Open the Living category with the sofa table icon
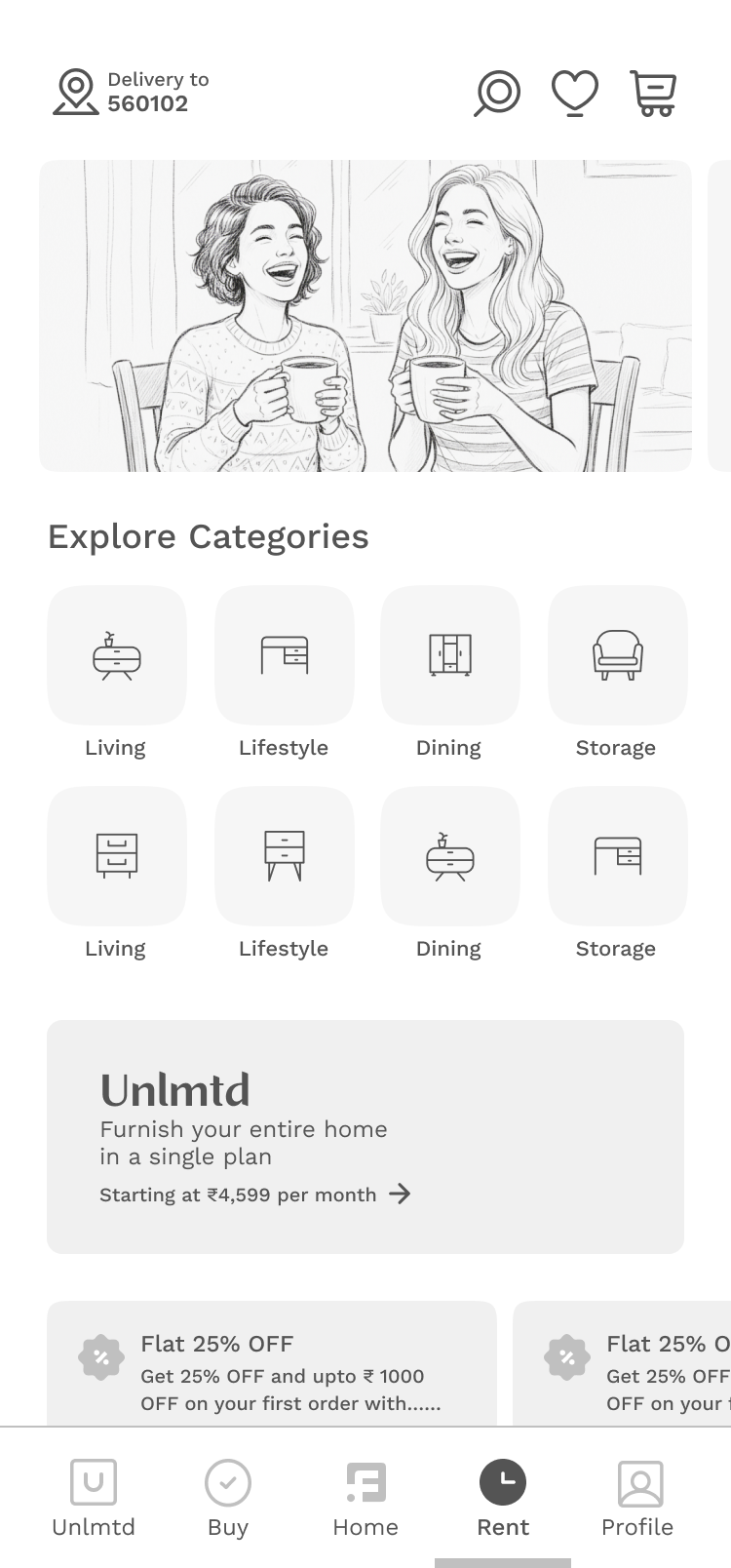Viewport: 731px width, 1568px height. 117,655
